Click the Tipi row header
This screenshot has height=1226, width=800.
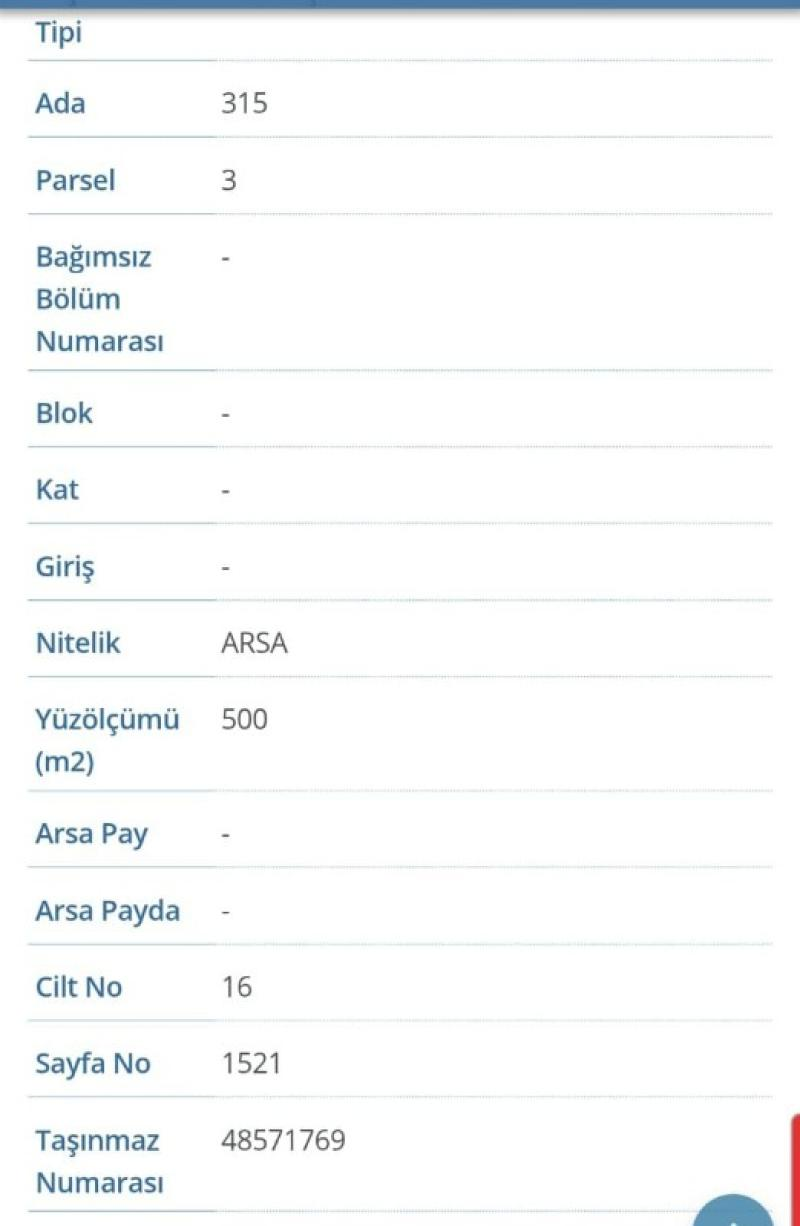click(54, 32)
